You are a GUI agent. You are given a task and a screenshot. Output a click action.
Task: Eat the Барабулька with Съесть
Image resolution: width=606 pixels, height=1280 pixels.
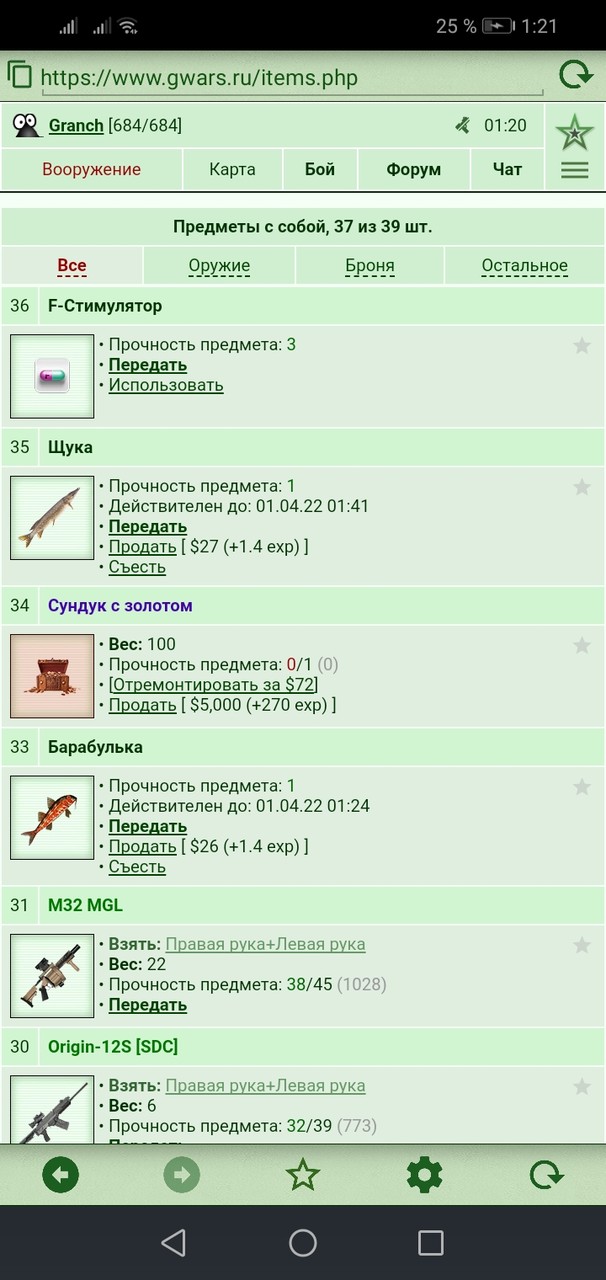(137, 867)
